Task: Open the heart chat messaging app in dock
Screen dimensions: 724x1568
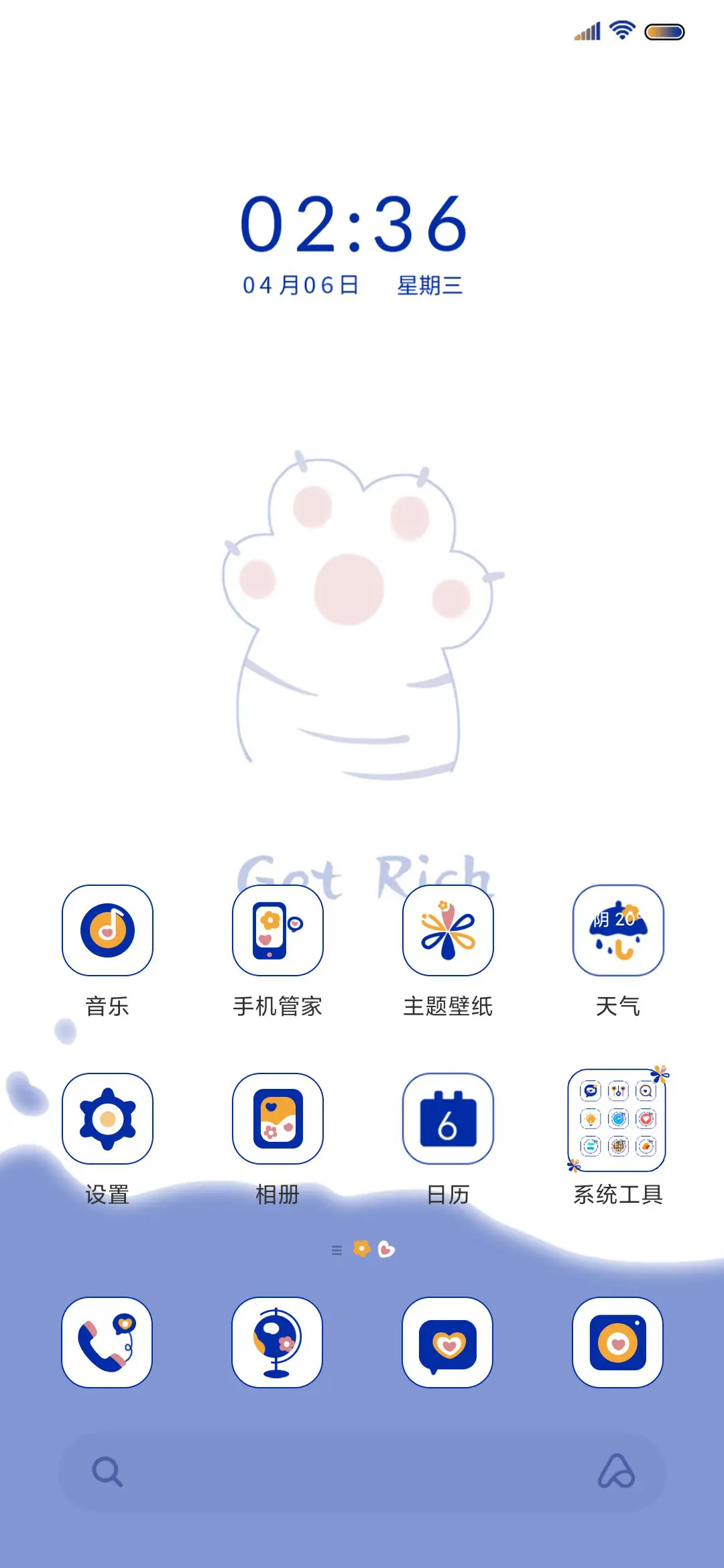Action: [448, 1344]
